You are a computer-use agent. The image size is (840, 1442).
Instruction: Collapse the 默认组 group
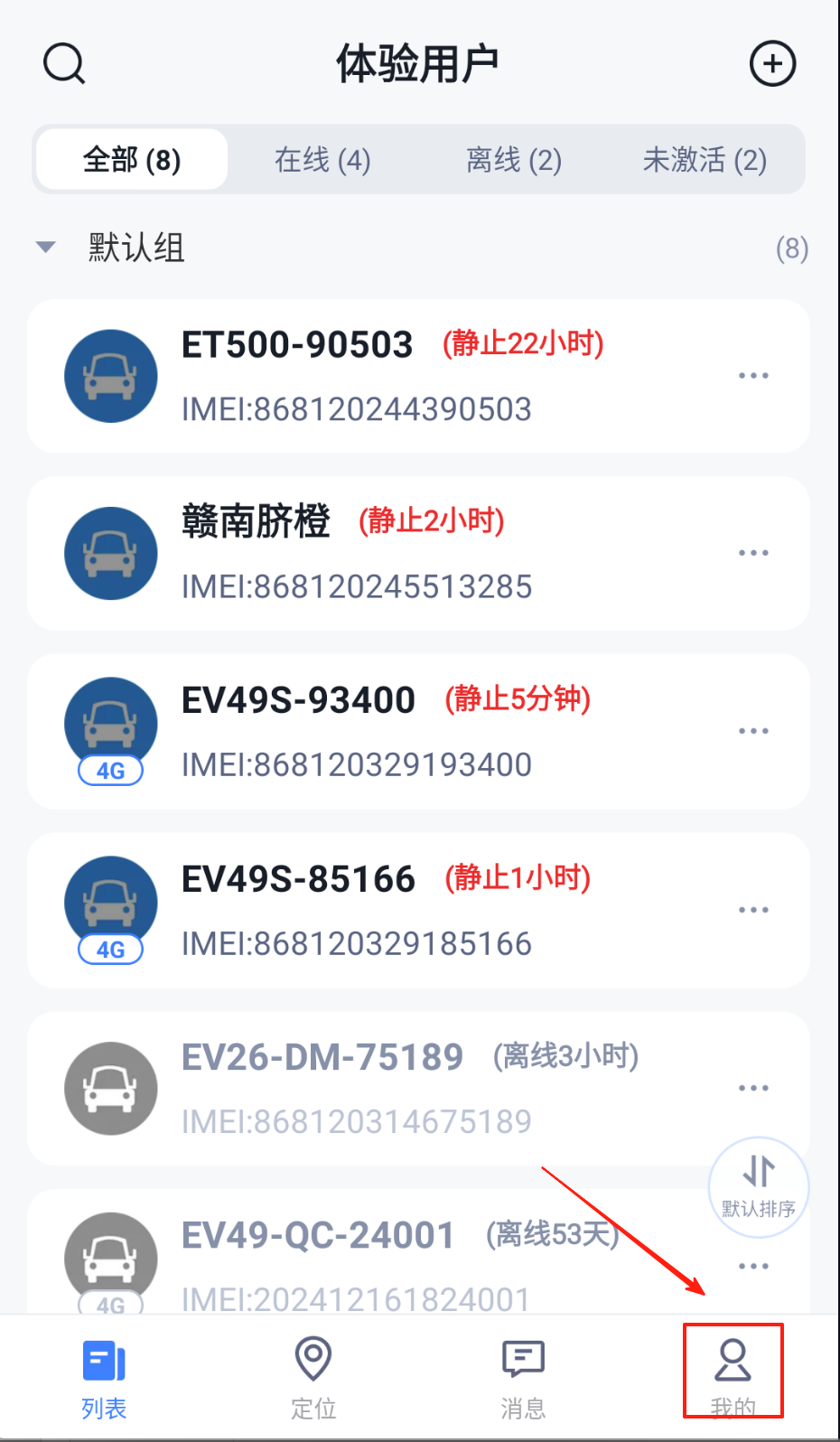pyautogui.click(x=46, y=247)
